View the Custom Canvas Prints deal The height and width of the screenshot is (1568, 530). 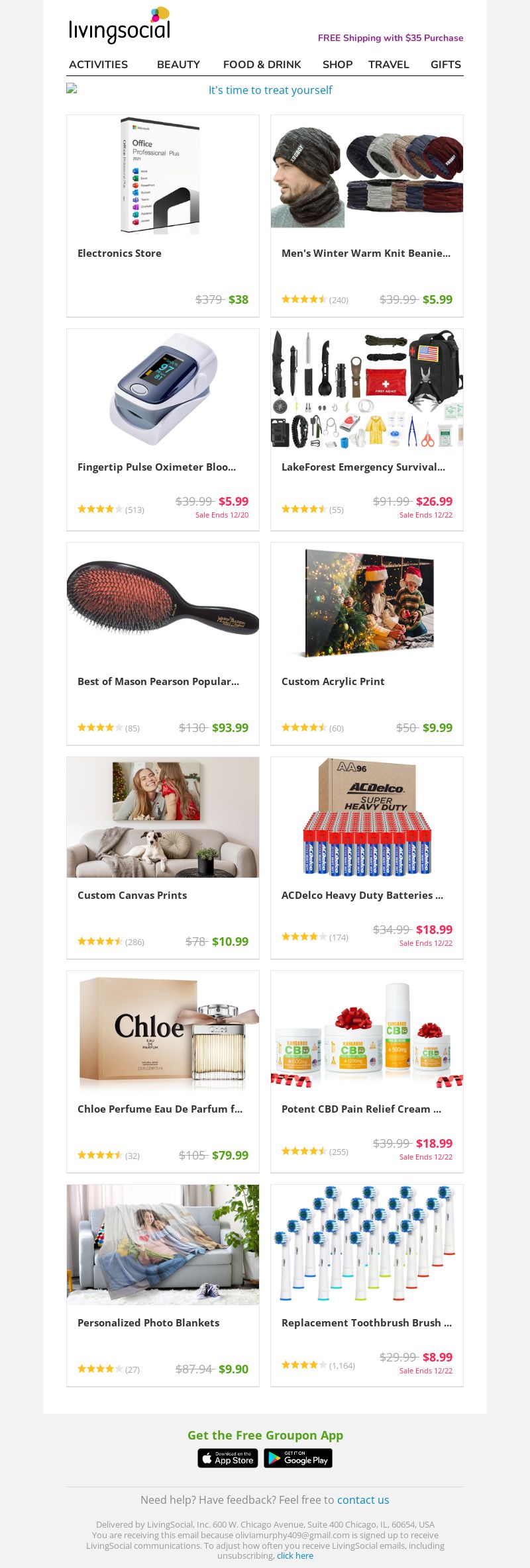(162, 857)
